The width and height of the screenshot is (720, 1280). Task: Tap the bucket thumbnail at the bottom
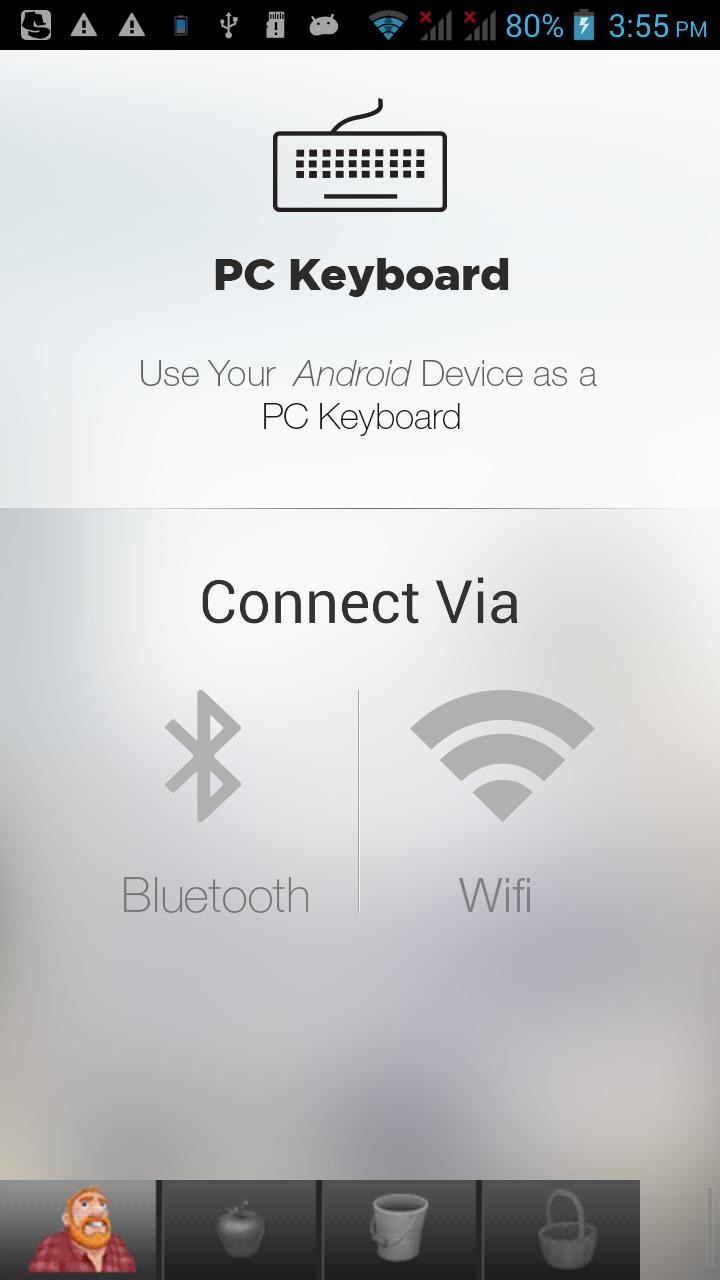pyautogui.click(x=400, y=1230)
